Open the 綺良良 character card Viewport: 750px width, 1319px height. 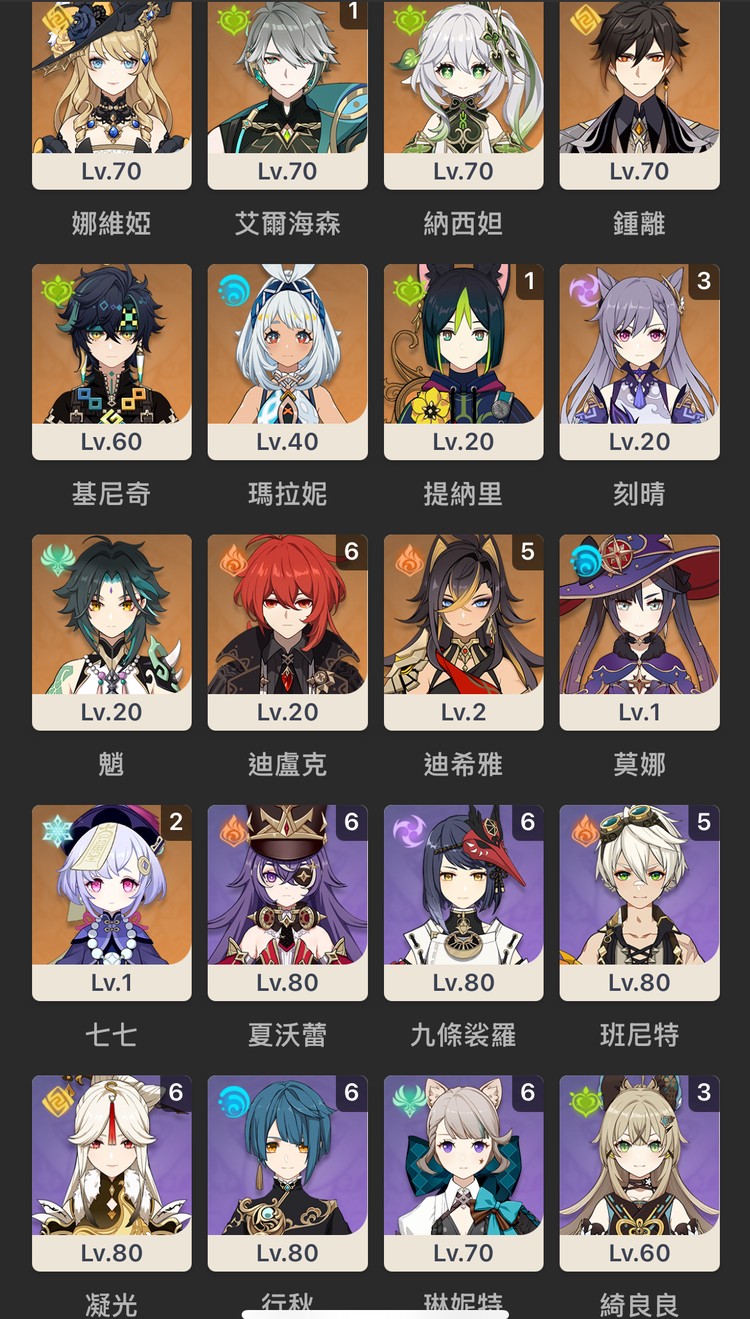click(x=639, y=1170)
